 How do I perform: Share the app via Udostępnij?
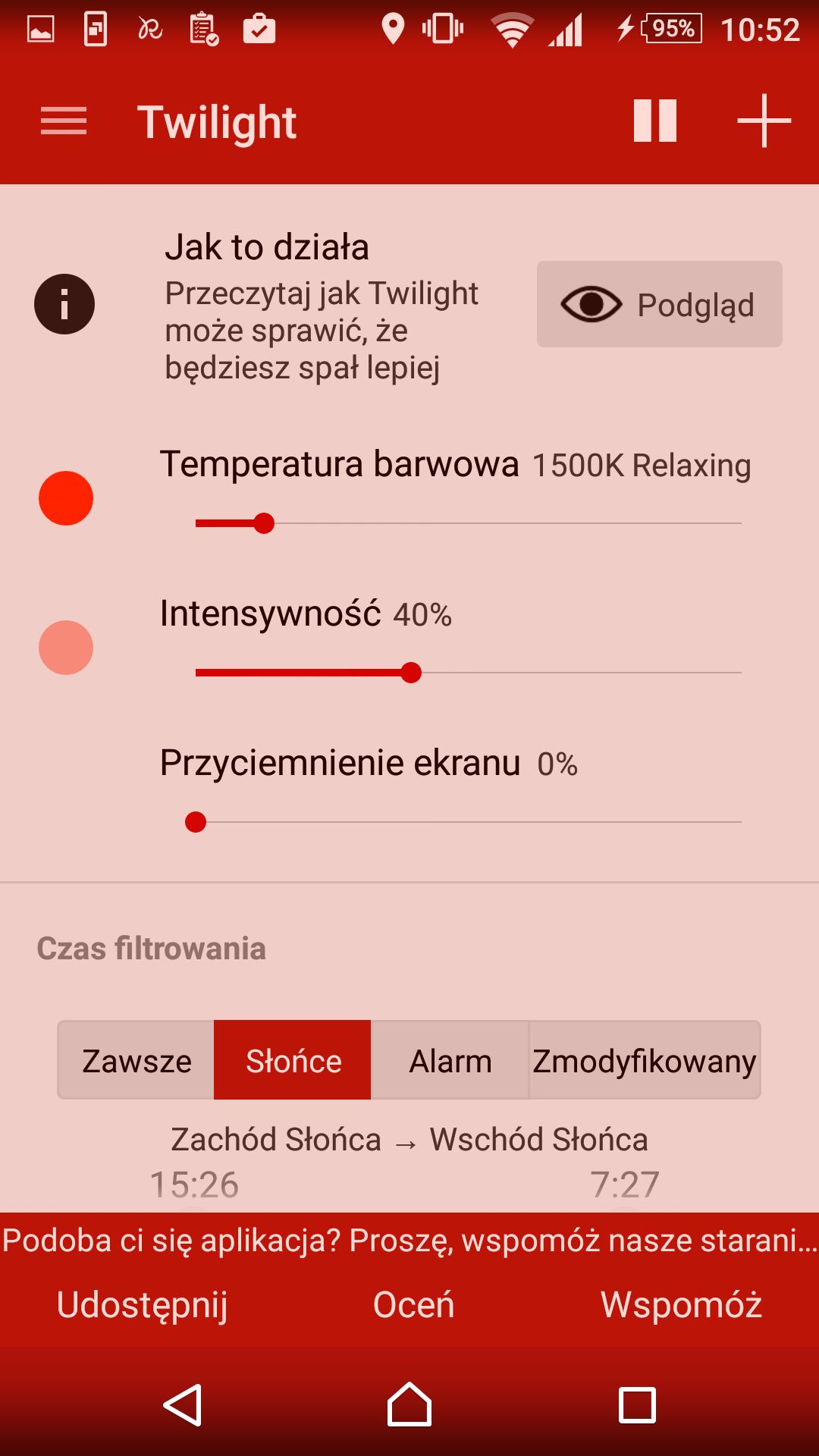coord(142,1305)
